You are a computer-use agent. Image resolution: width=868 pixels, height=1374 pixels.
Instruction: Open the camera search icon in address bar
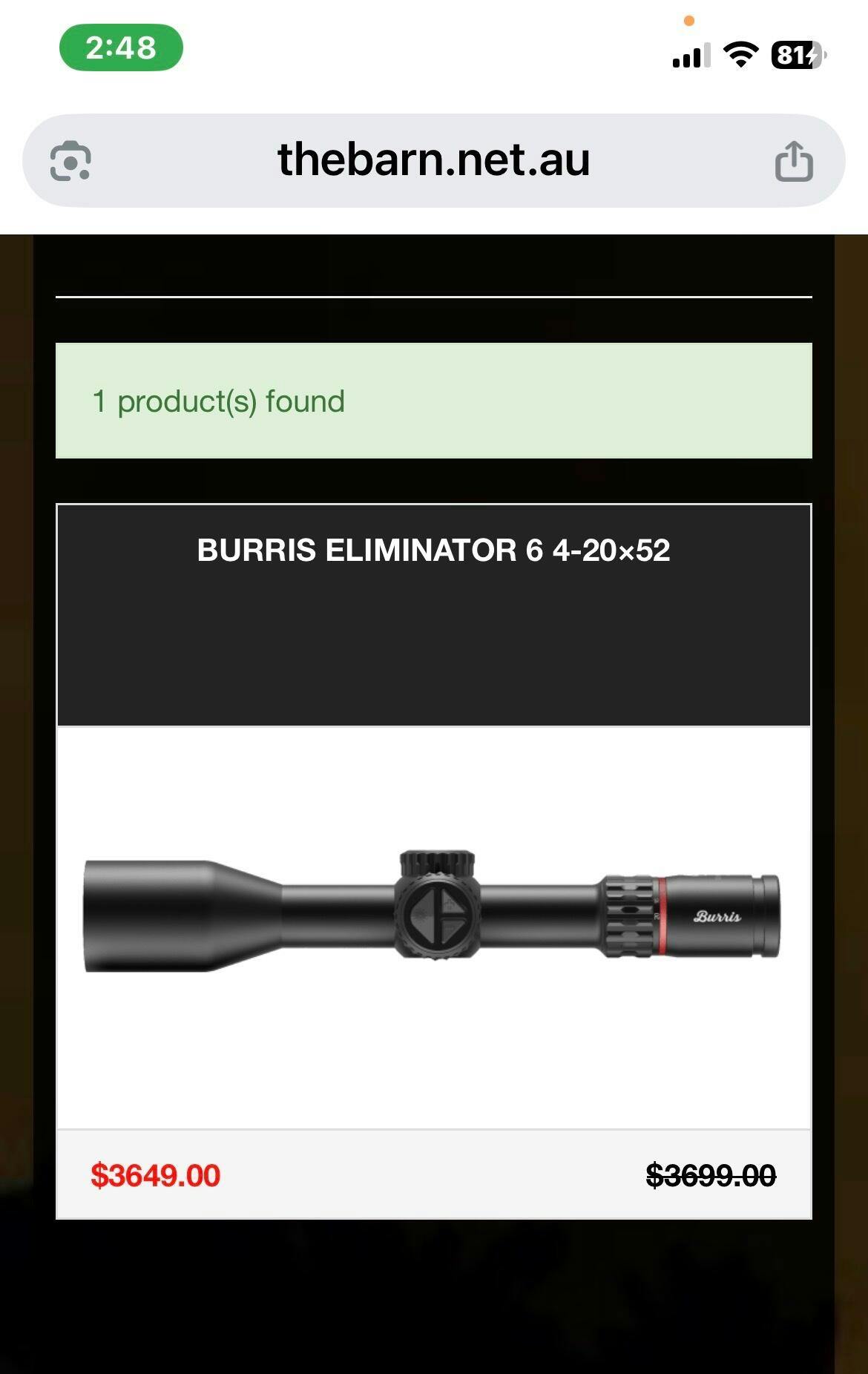(70, 160)
